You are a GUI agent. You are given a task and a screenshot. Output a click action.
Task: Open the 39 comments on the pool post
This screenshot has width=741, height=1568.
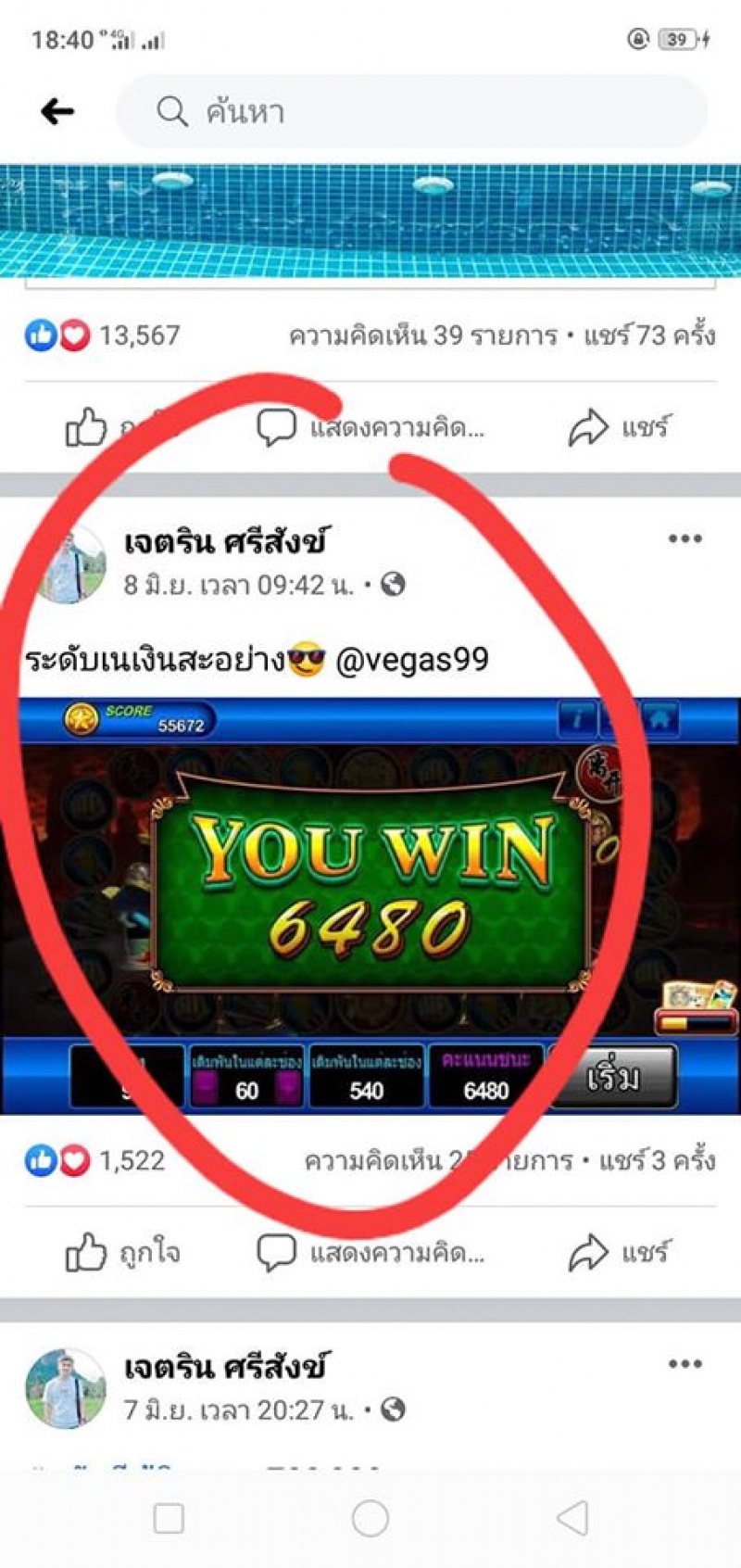click(422, 335)
